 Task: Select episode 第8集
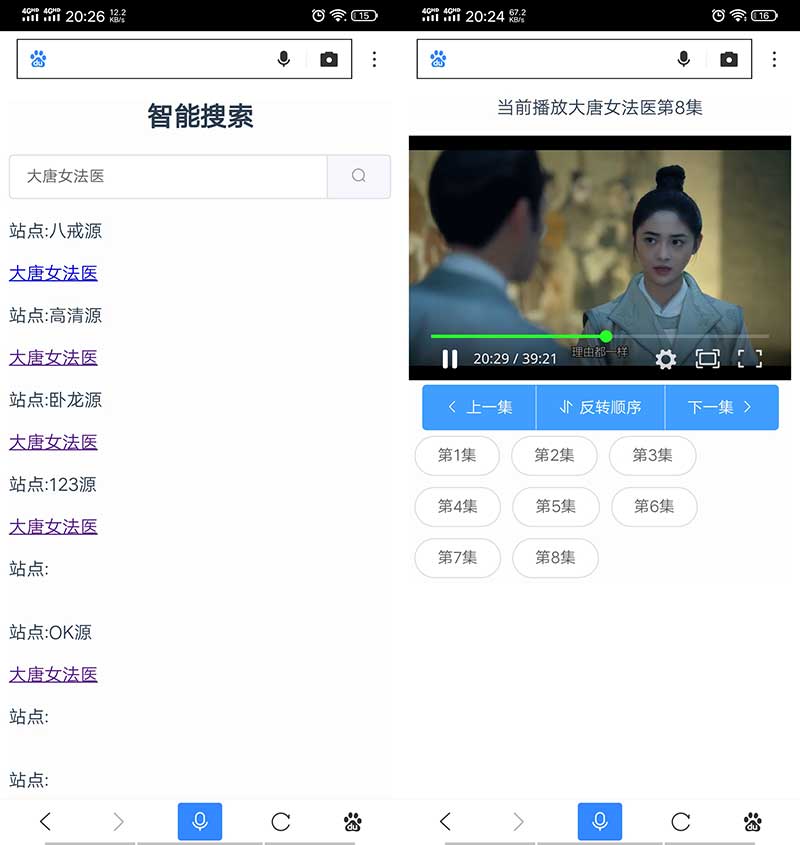point(555,558)
